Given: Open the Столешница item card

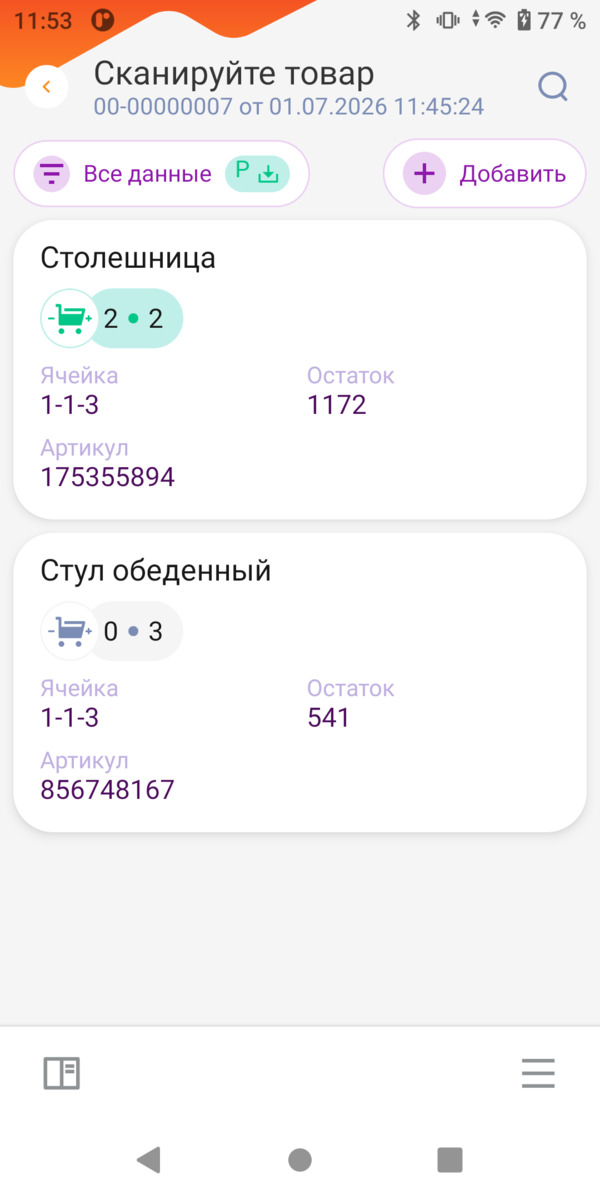Looking at the screenshot, I should pyautogui.click(x=300, y=369).
